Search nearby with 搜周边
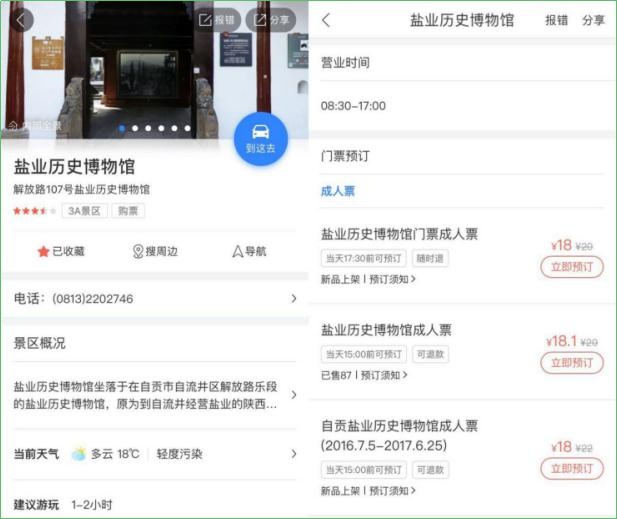 [x=155, y=251]
